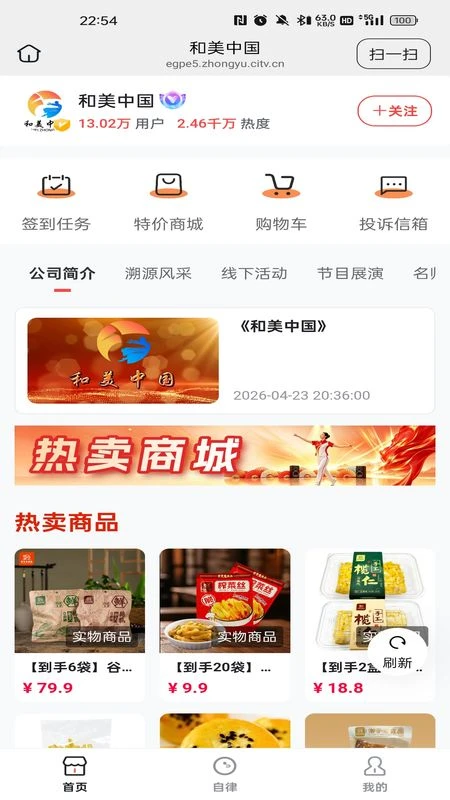This screenshot has width=450, height=800.
Task: Select the 首页 bottom tab
Action: [75, 774]
